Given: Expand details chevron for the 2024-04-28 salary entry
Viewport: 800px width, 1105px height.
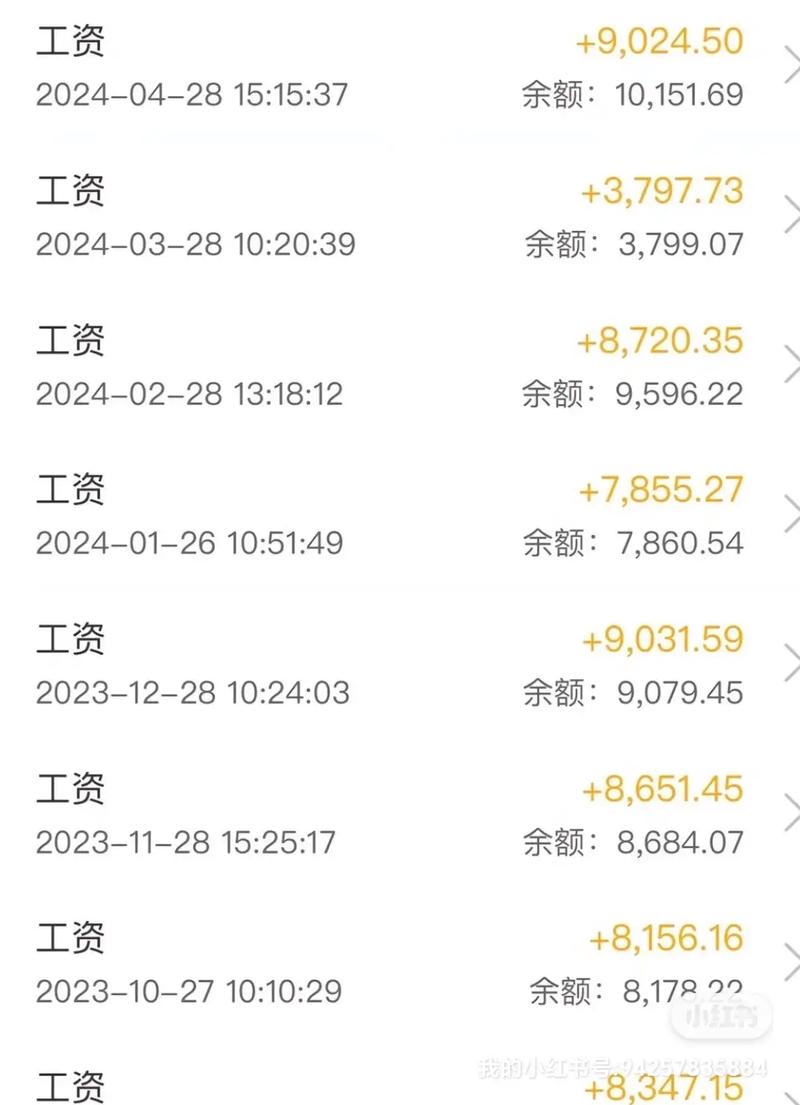Looking at the screenshot, I should coord(791,63).
